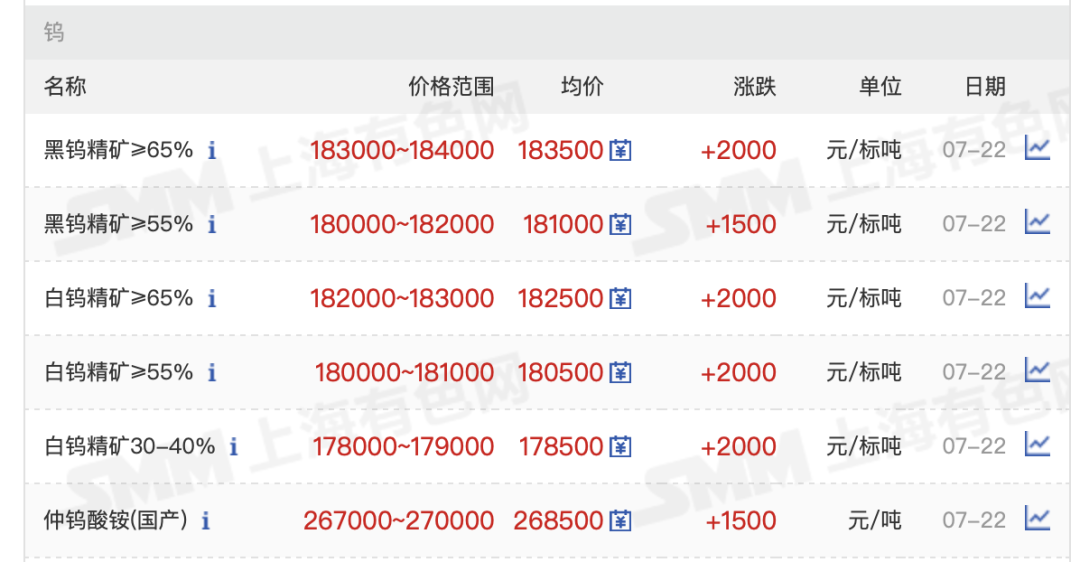Tap the info icon beside 黑钨精矿≥55%
Image resolution: width=1080 pixels, height=562 pixels.
point(212,225)
